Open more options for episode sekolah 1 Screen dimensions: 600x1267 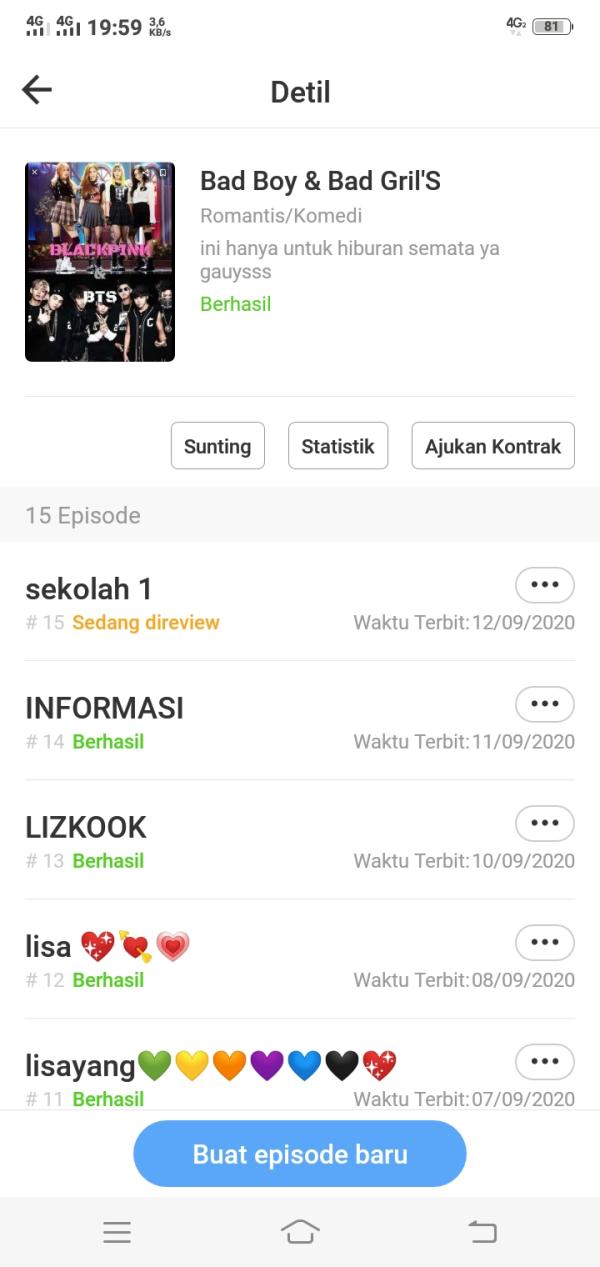[544, 585]
